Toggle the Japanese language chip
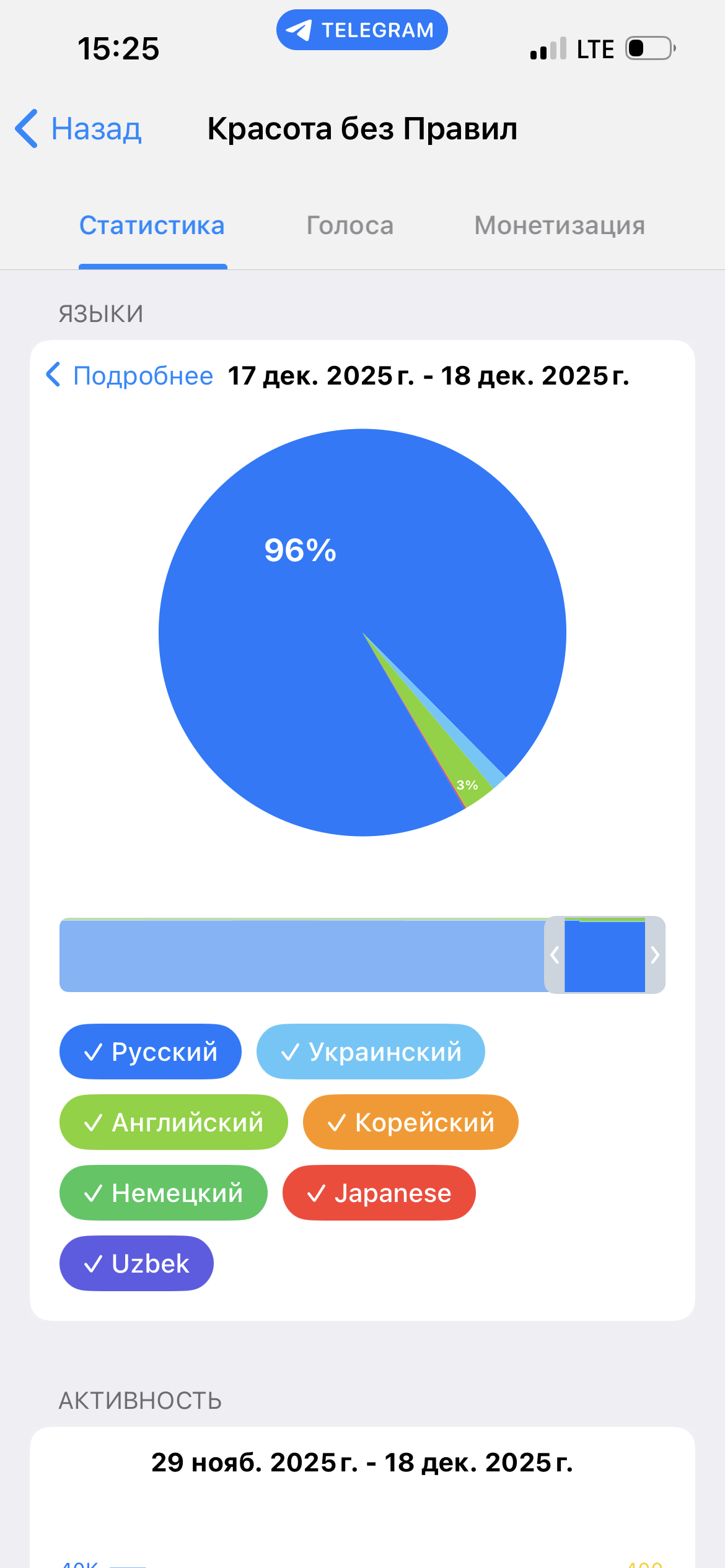Image resolution: width=725 pixels, height=1568 pixels. pyautogui.click(x=379, y=1193)
